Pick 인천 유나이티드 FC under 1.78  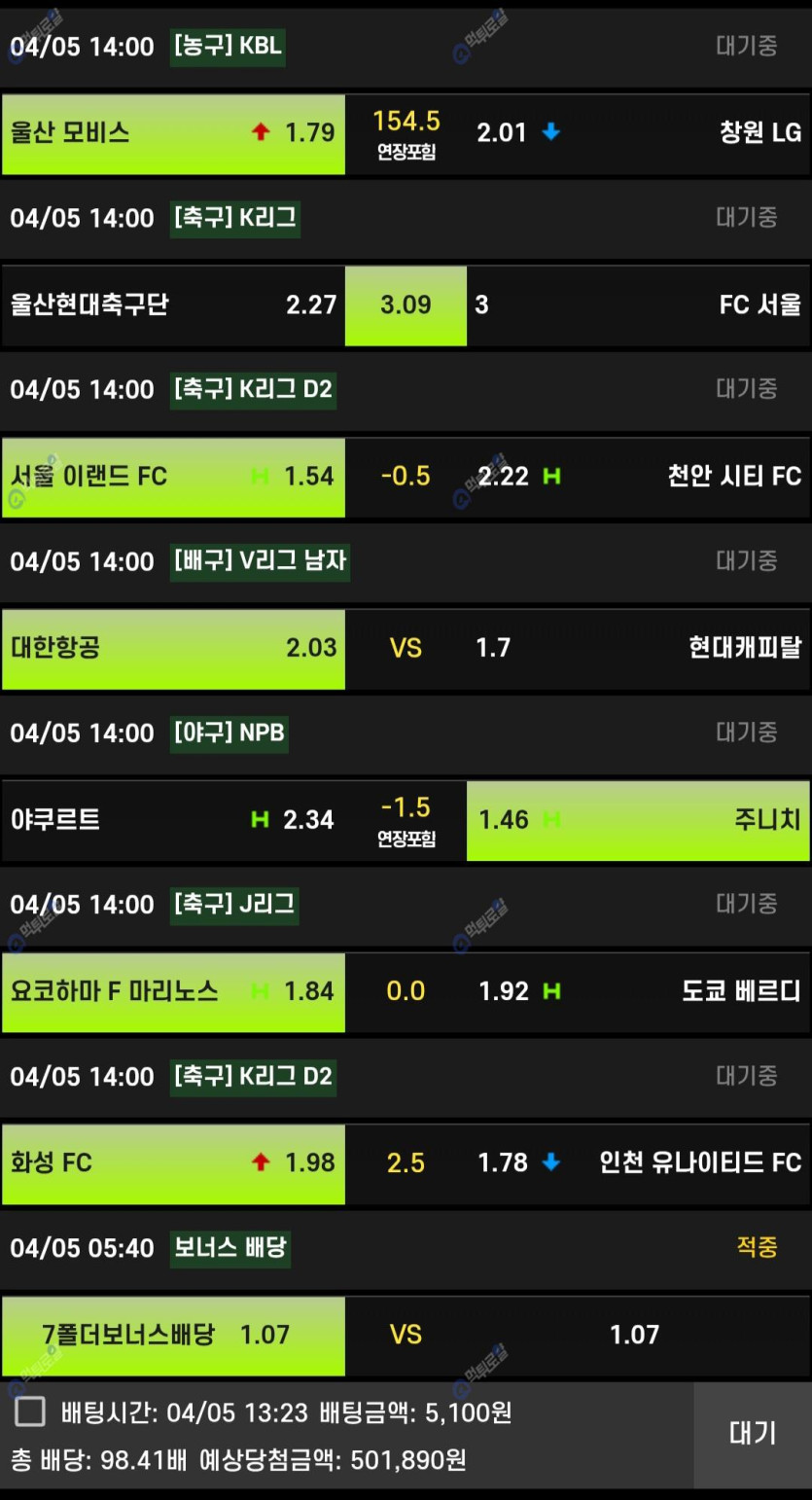click(638, 1163)
